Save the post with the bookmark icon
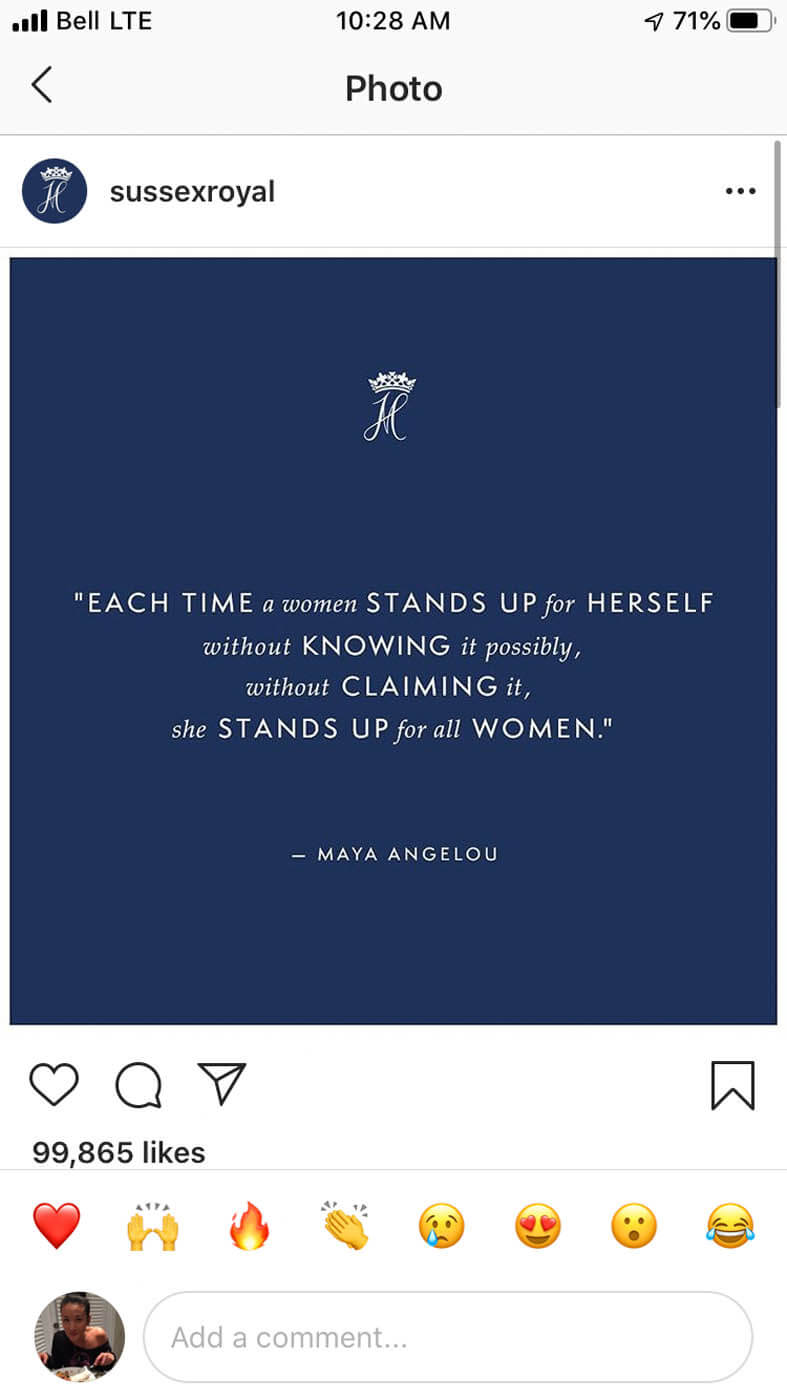The width and height of the screenshot is (787, 1400). [733, 1085]
